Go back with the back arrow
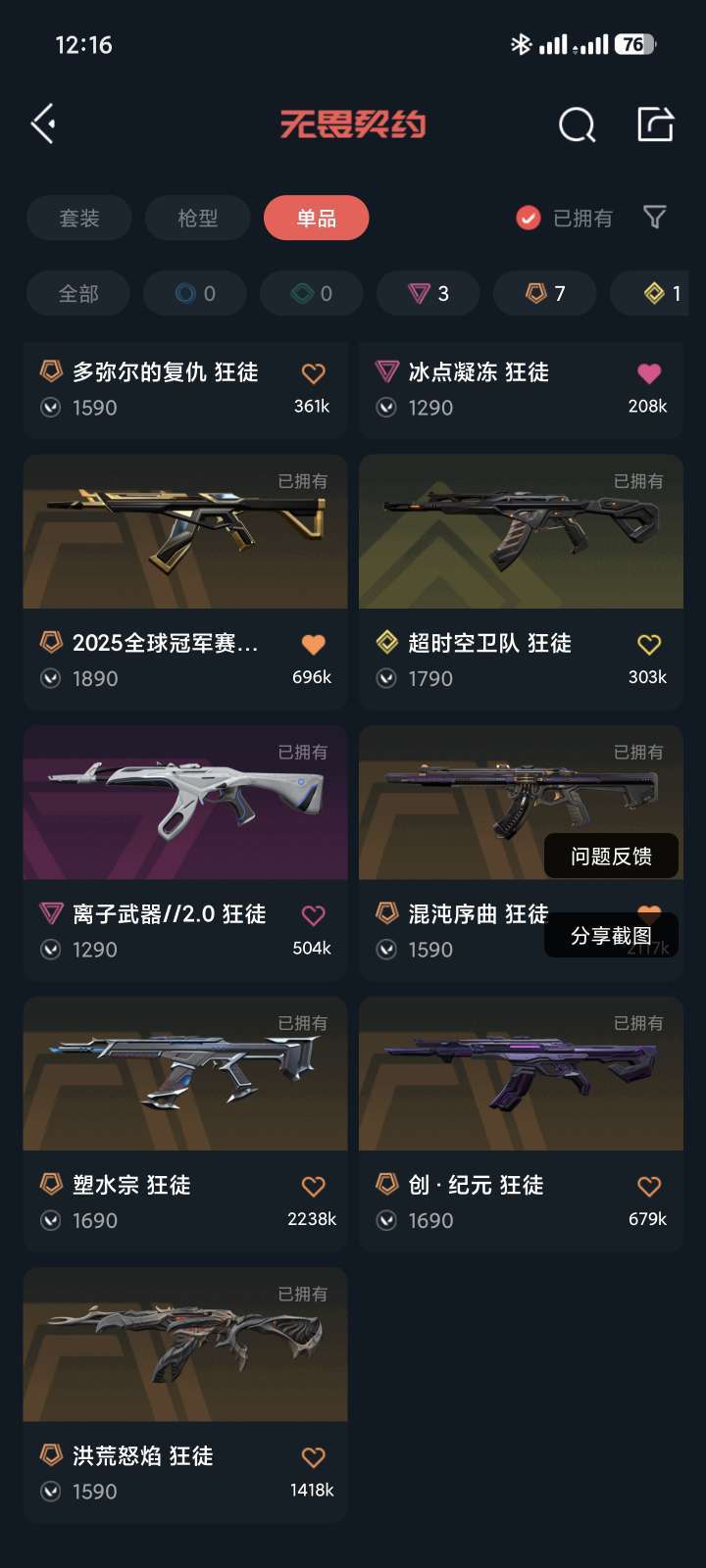Viewport: 706px width, 1568px height. 41,125
